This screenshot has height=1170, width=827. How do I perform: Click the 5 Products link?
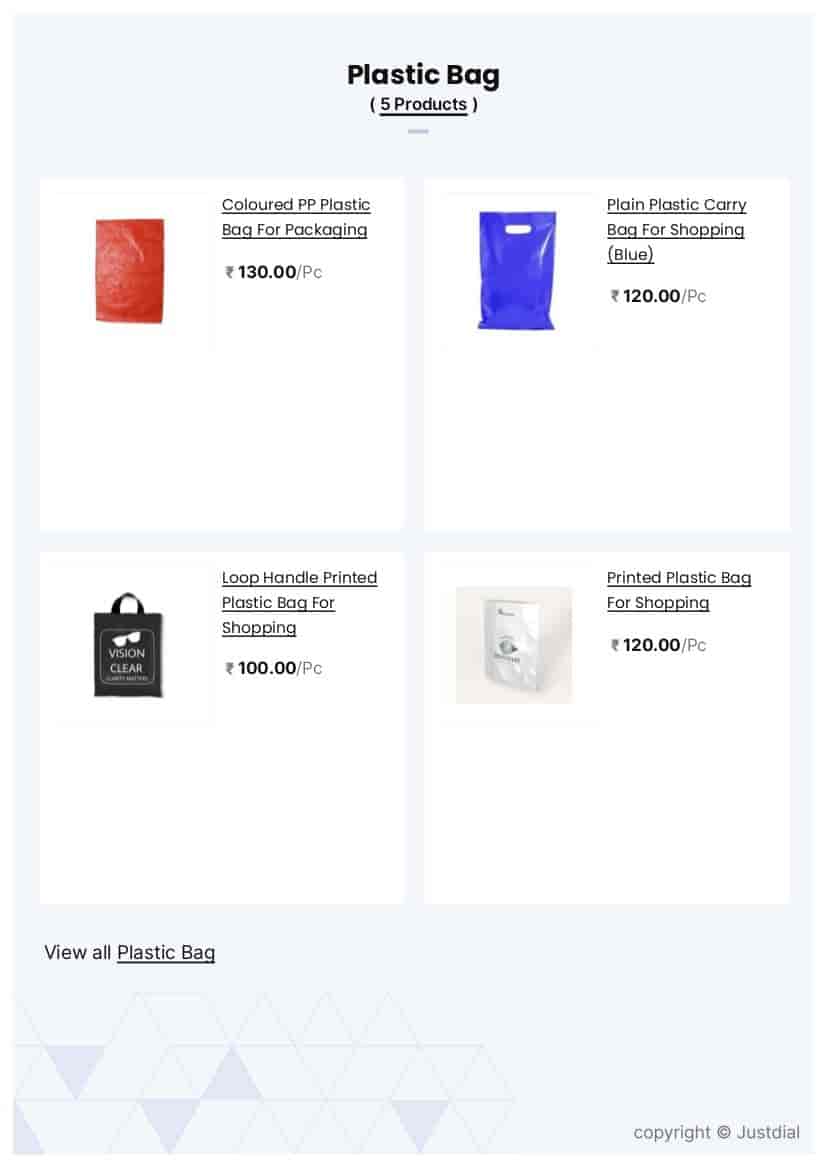(x=423, y=104)
